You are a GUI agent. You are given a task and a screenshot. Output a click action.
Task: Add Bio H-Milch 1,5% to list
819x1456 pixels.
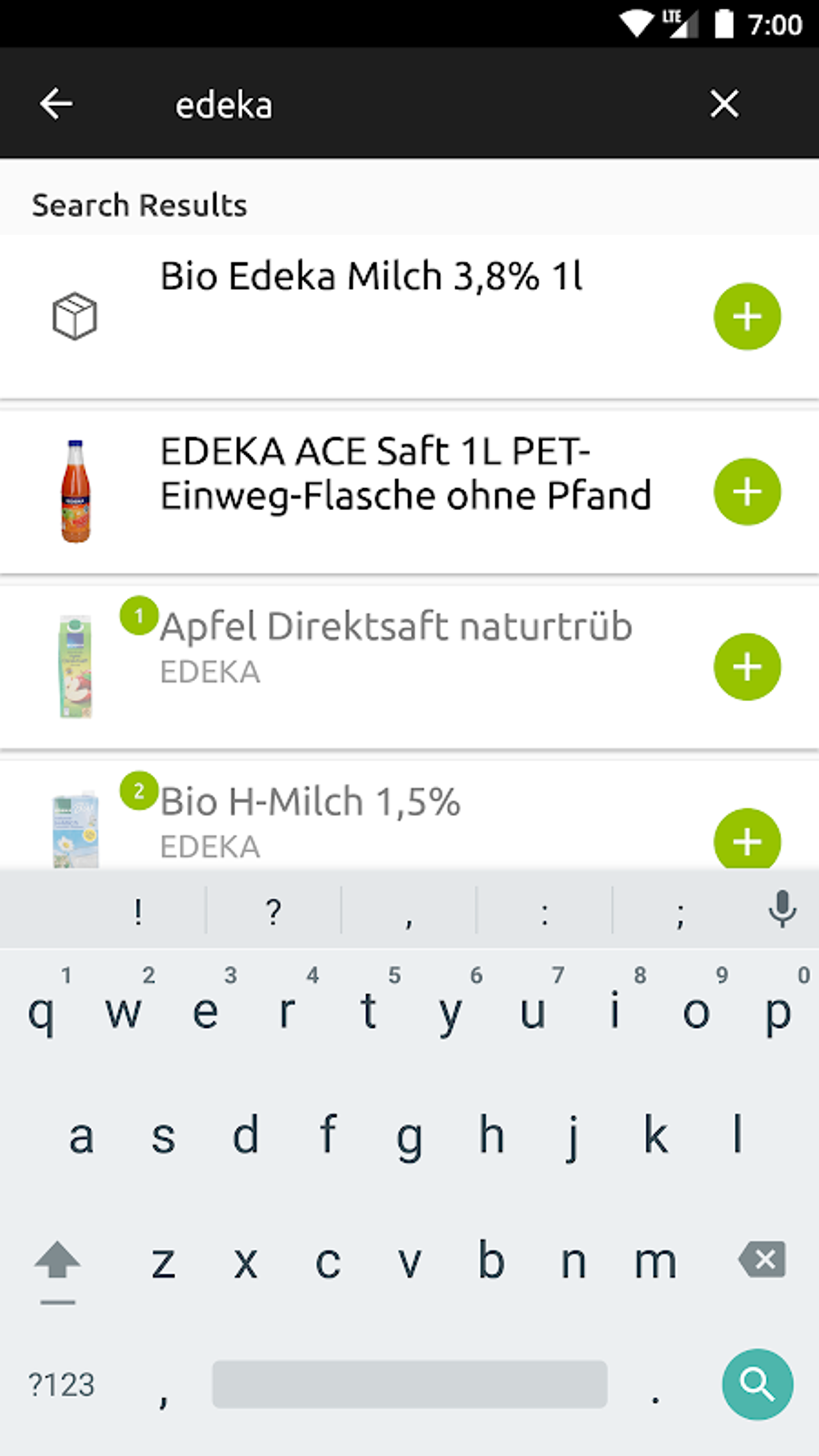pos(747,839)
